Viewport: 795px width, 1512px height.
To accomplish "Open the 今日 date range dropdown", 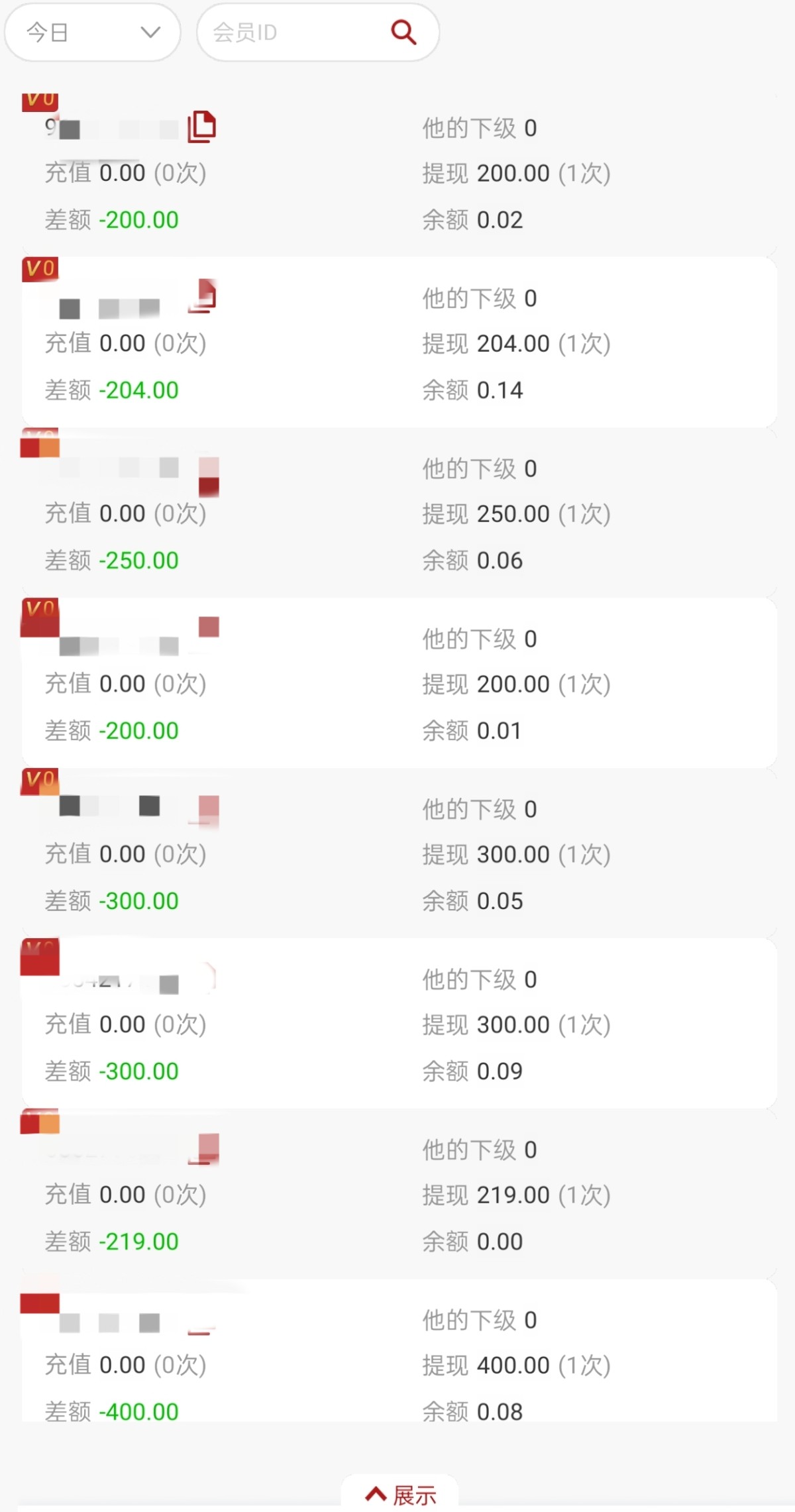I will click(x=93, y=32).
